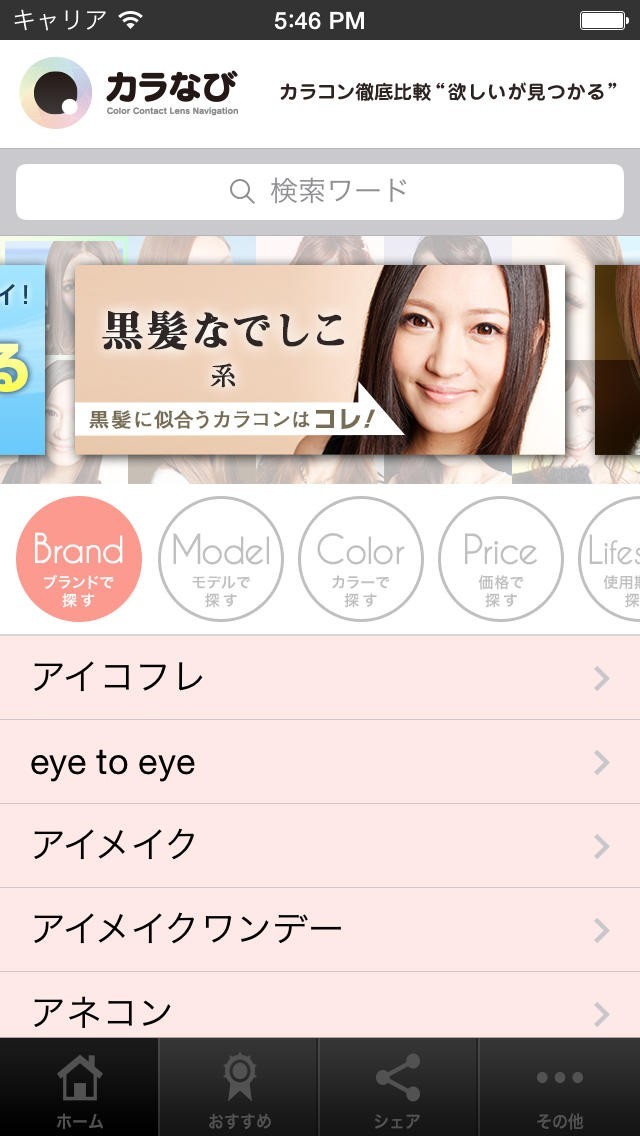Switch to the Price 価格で探す filter
Screen dimensions: 640x1136
(500, 559)
